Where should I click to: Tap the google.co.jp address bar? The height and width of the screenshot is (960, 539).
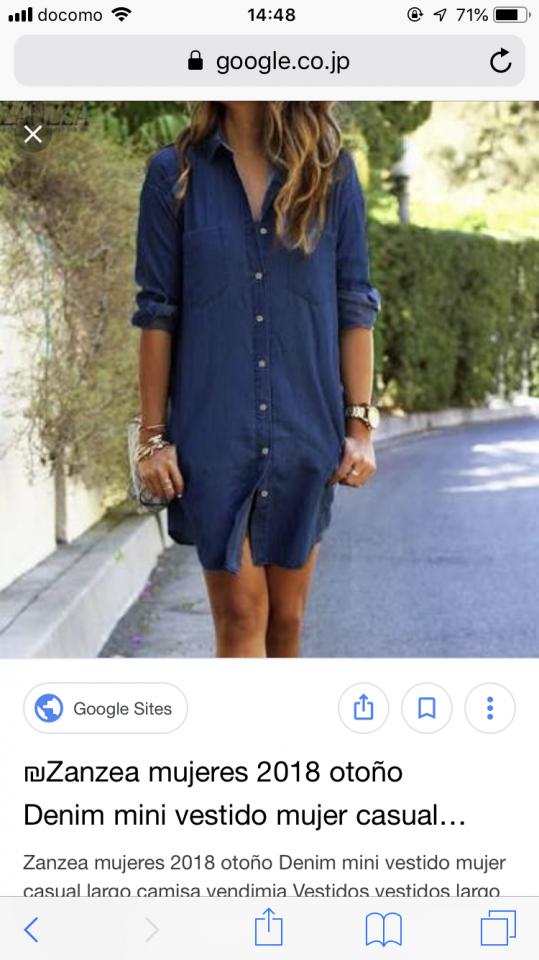coord(270,61)
